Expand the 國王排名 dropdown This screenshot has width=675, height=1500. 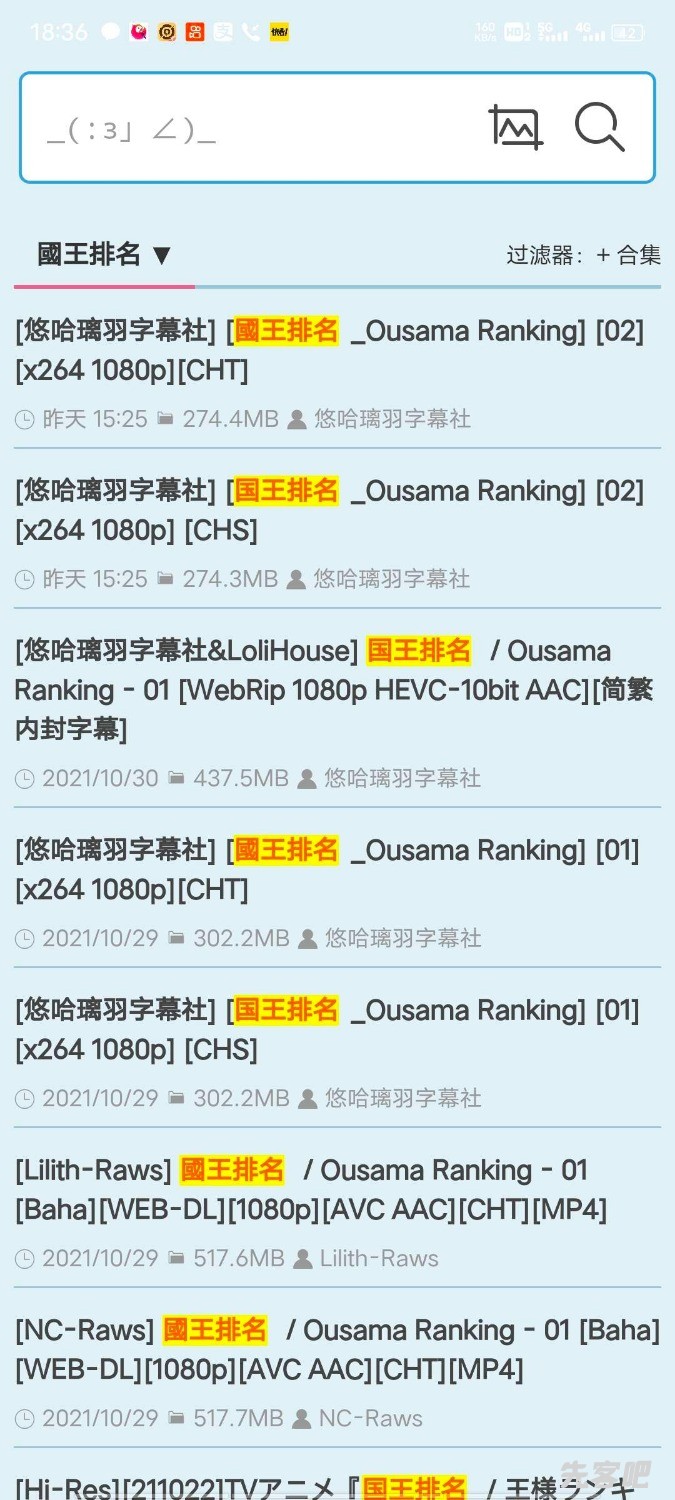coord(105,255)
